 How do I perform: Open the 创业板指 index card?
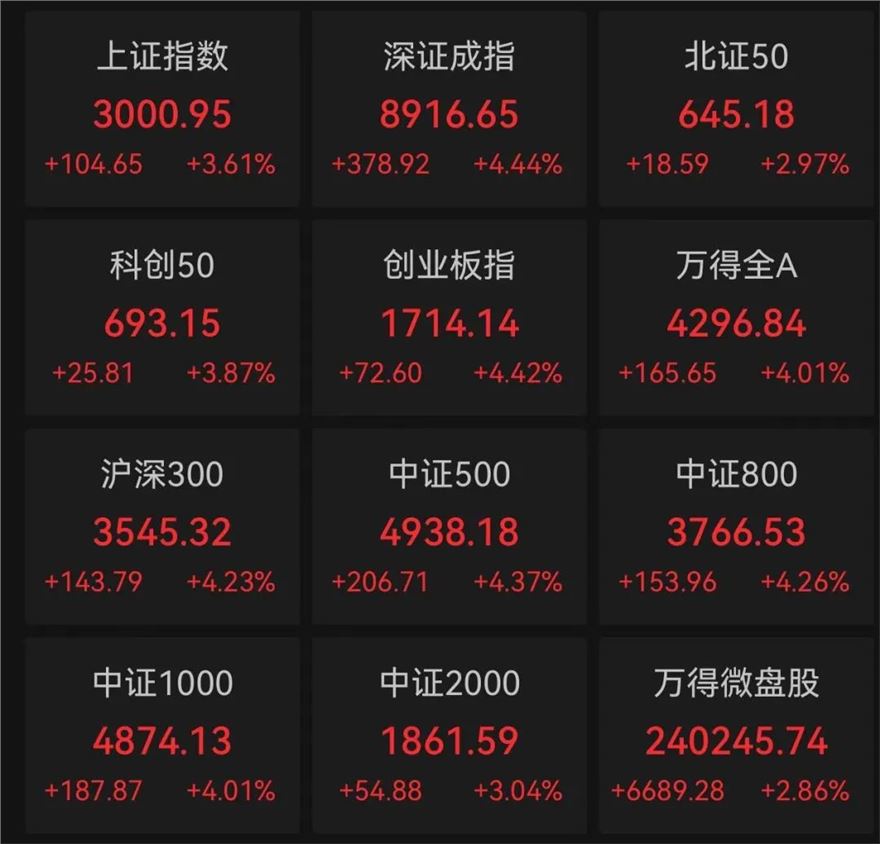[449, 320]
